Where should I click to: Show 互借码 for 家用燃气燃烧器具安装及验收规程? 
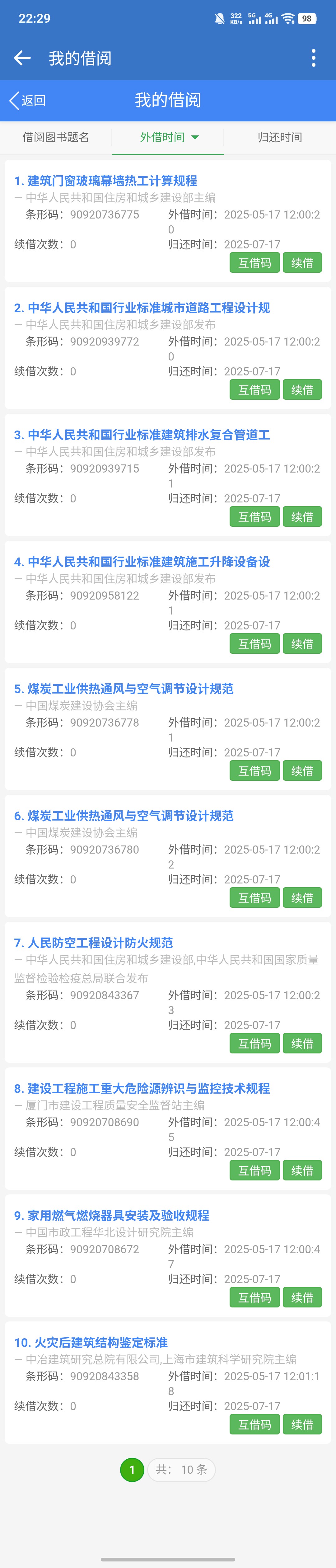point(254,1298)
